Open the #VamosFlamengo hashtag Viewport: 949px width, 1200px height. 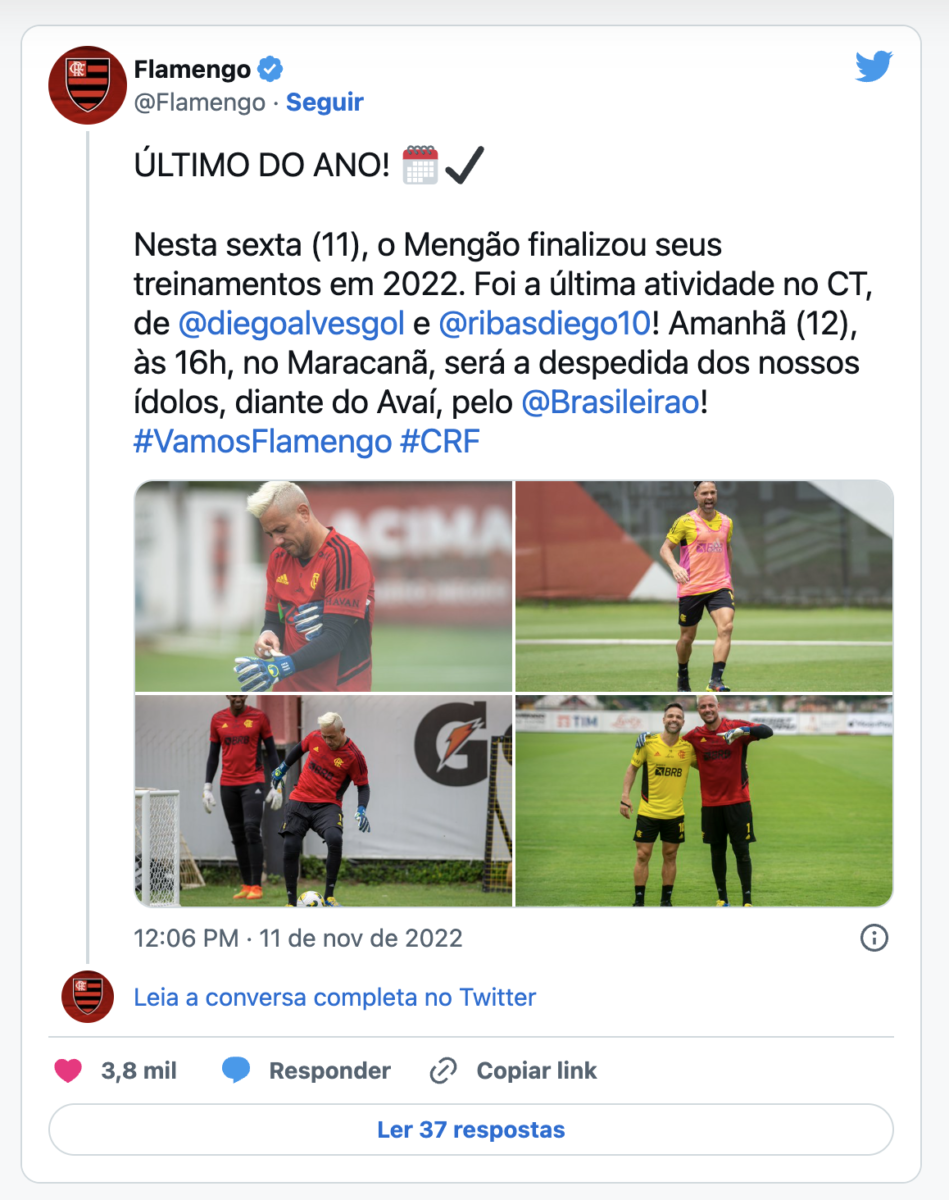tap(262, 442)
